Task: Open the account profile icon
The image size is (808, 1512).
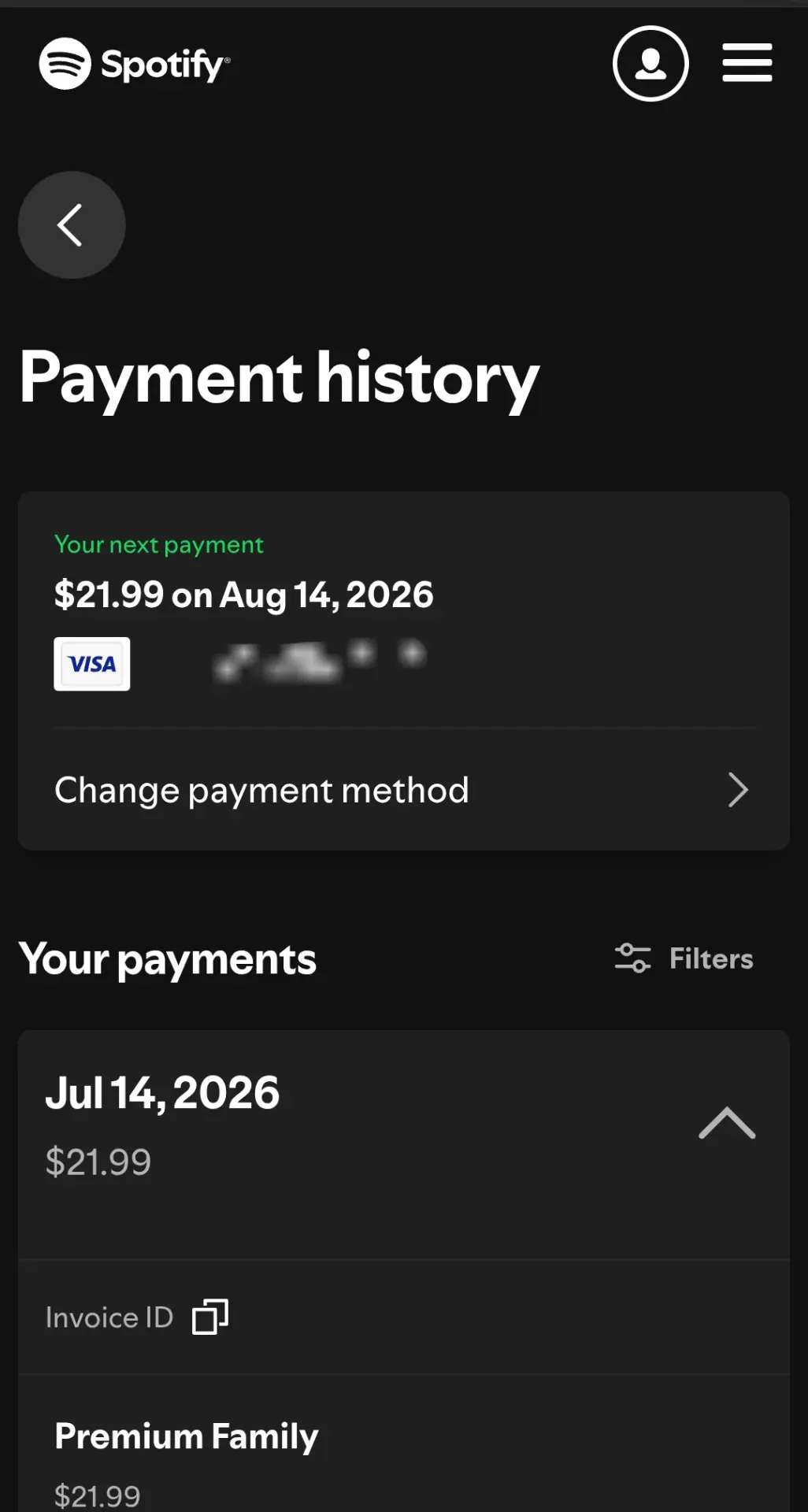Action: tap(650, 63)
